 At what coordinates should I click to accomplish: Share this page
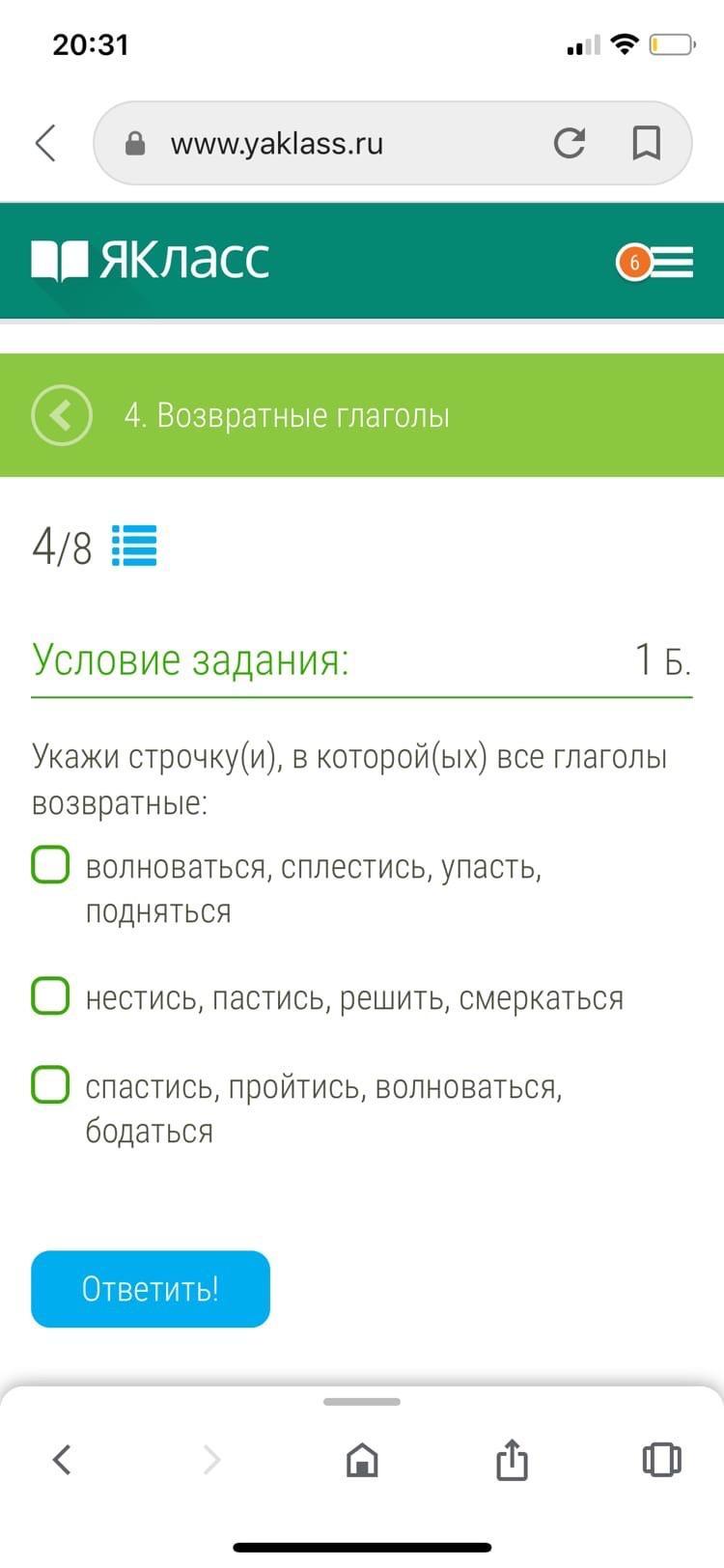(x=512, y=1458)
